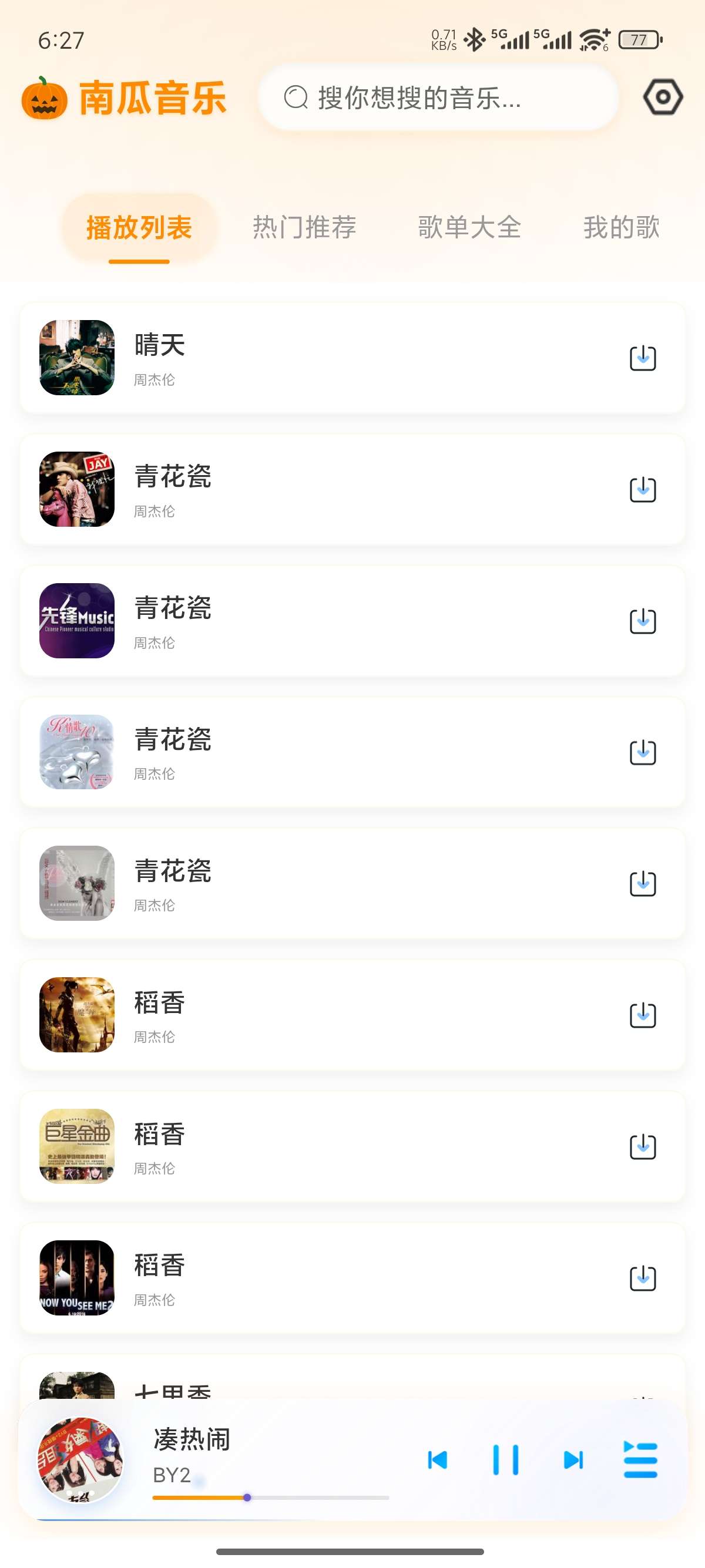Switch to the 热门推荐 tab
Image resolution: width=705 pixels, height=1568 pixels.
[304, 228]
